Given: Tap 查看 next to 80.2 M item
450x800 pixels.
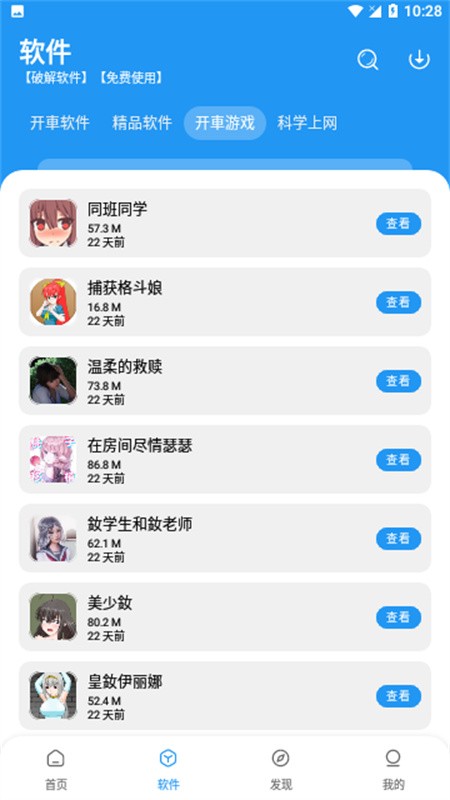Looking at the screenshot, I should coord(398,617).
